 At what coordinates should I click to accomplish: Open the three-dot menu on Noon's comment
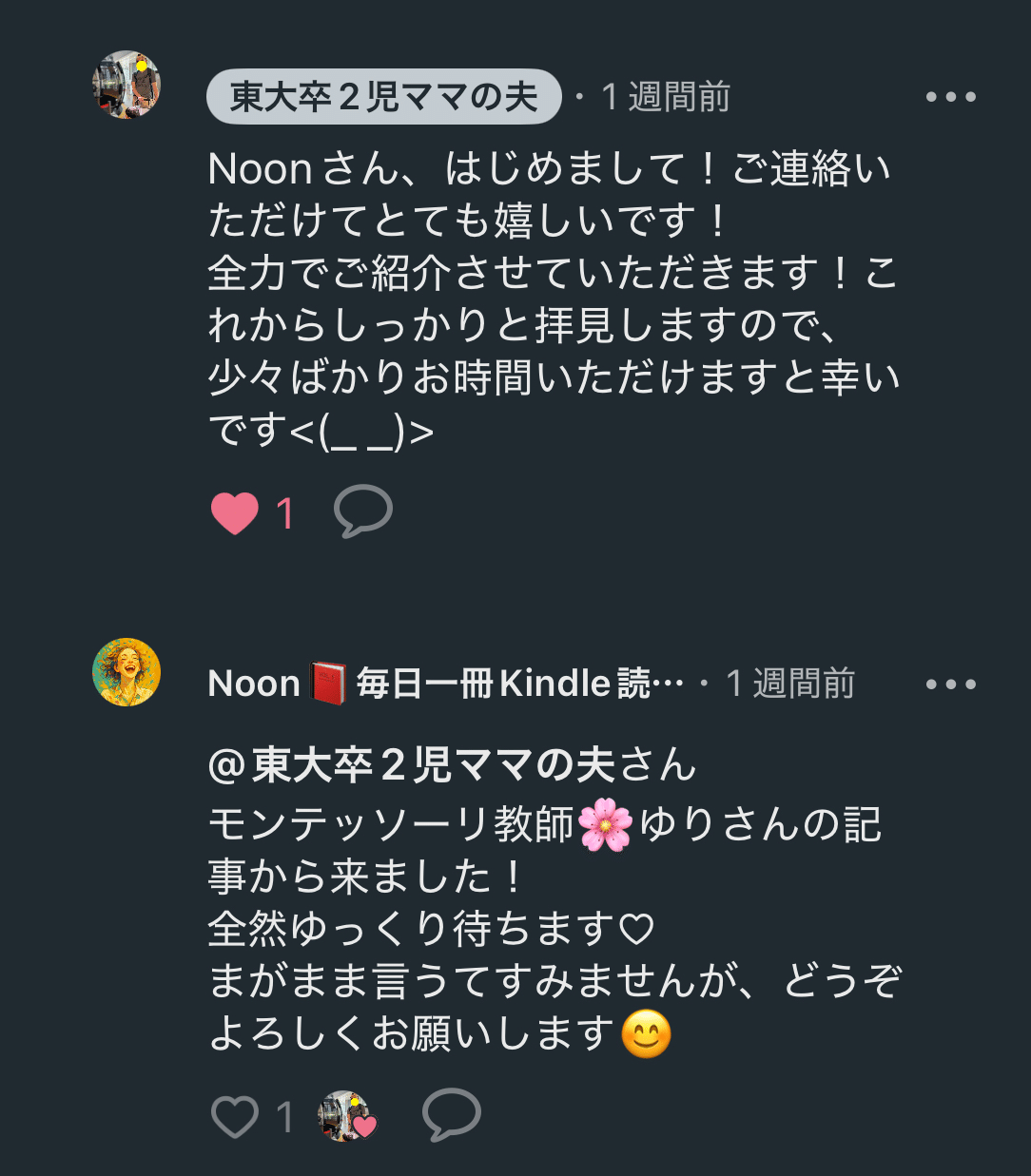[950, 682]
